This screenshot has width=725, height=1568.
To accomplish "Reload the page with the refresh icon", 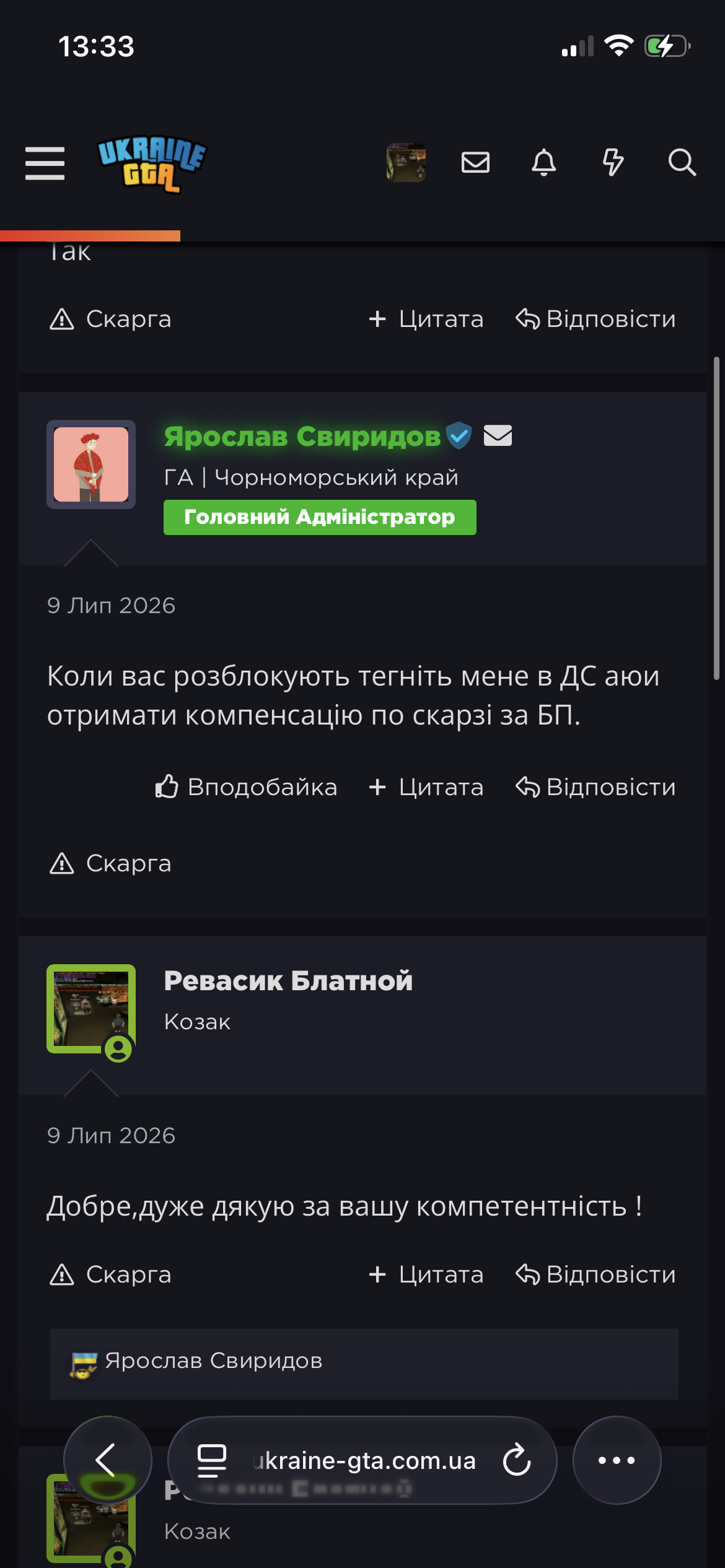I will pyautogui.click(x=517, y=1460).
